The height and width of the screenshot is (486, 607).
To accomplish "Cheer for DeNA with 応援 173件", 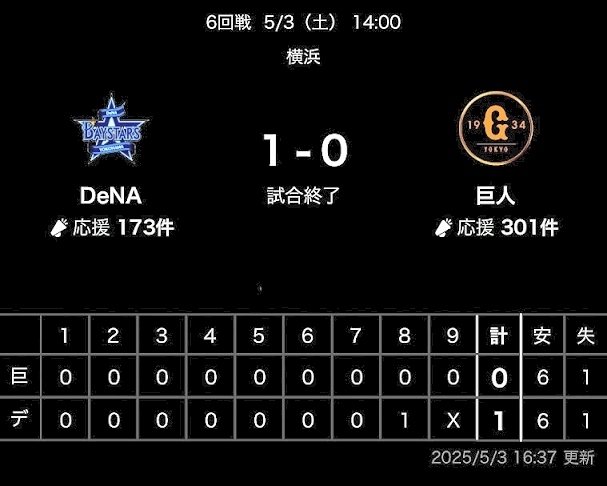I will [x=111, y=227].
